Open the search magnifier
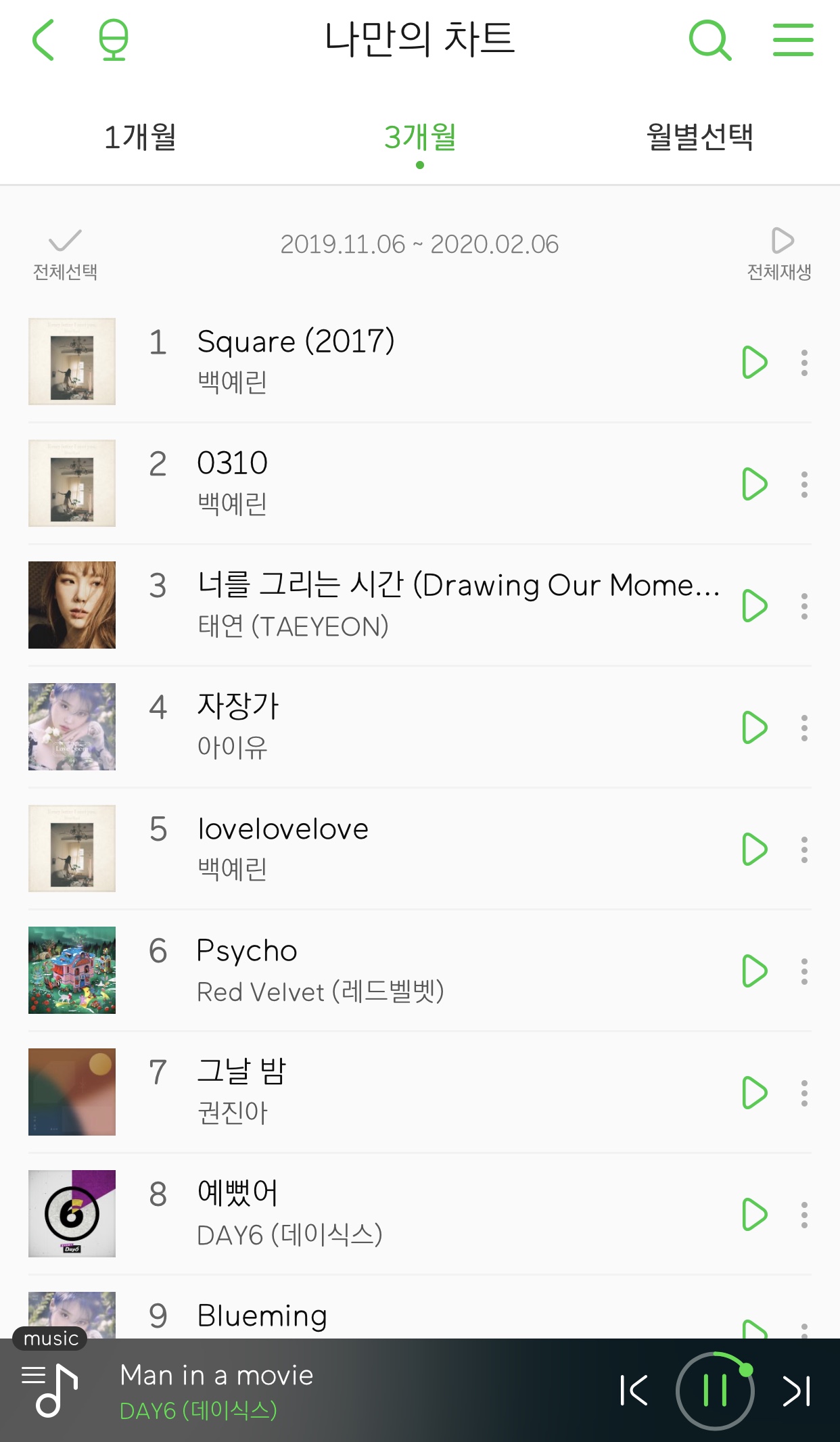 (x=709, y=40)
